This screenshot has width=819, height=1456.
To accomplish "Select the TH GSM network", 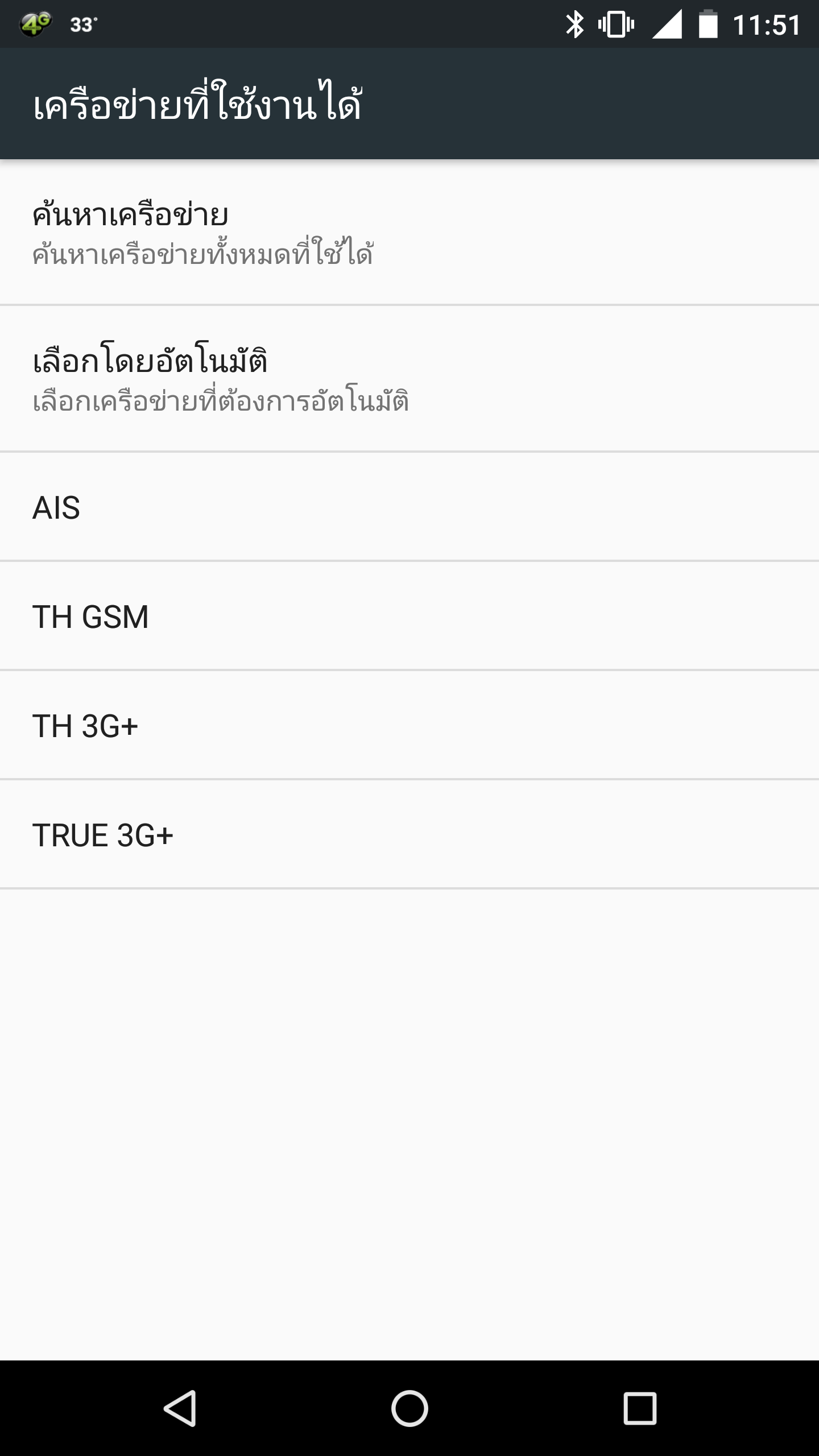I will [x=409, y=616].
